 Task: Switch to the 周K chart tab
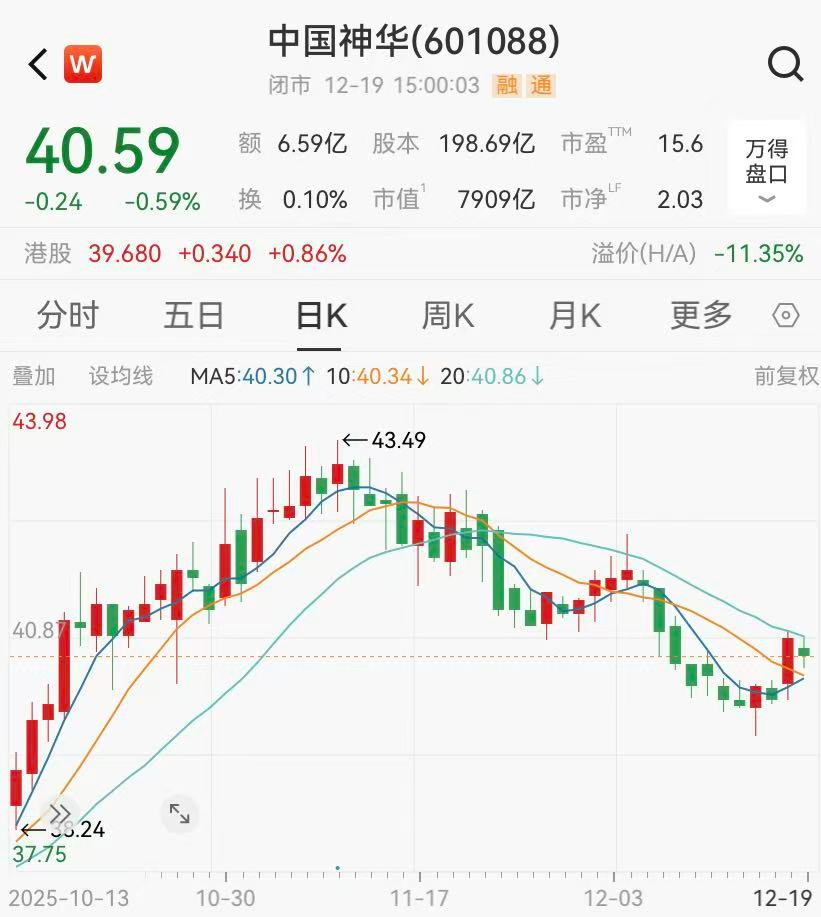pos(447,316)
